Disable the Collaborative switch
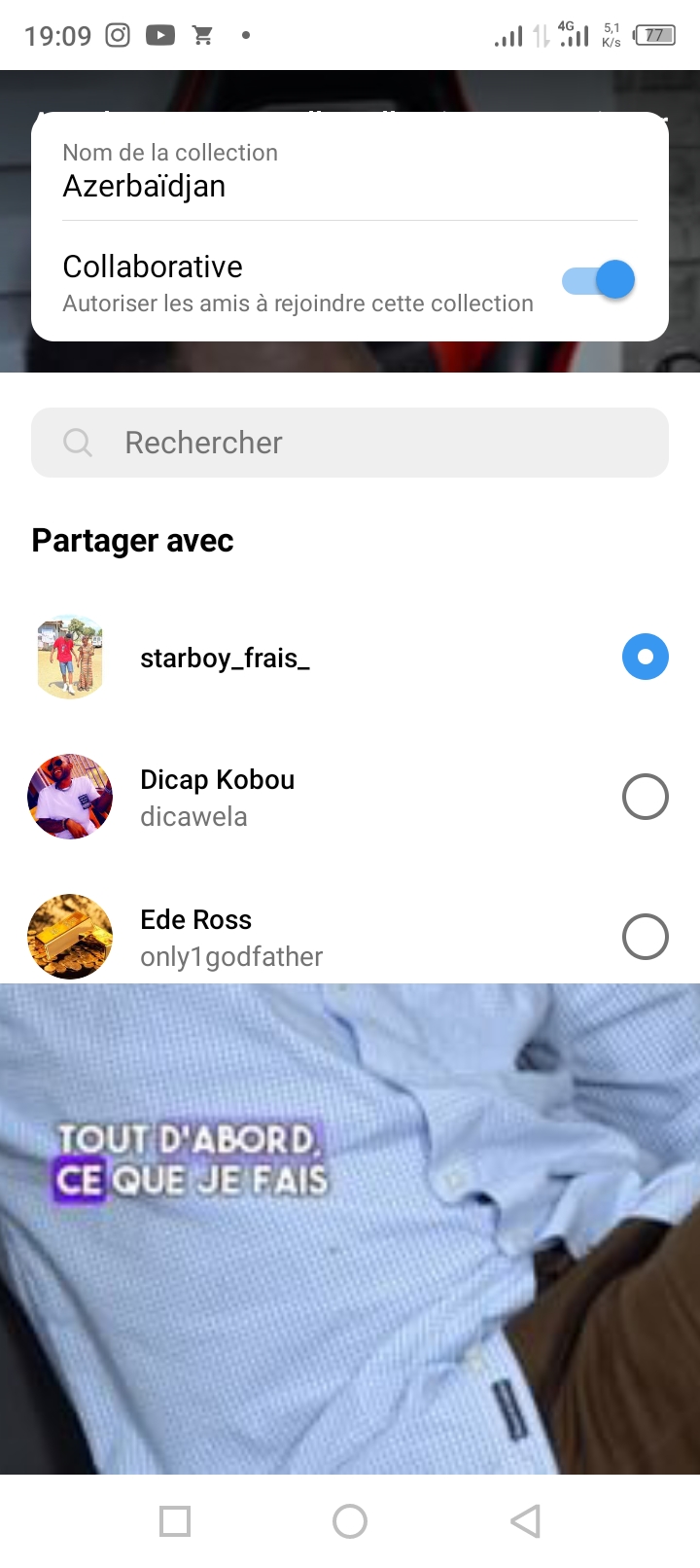The image size is (700, 1568). 599,280
